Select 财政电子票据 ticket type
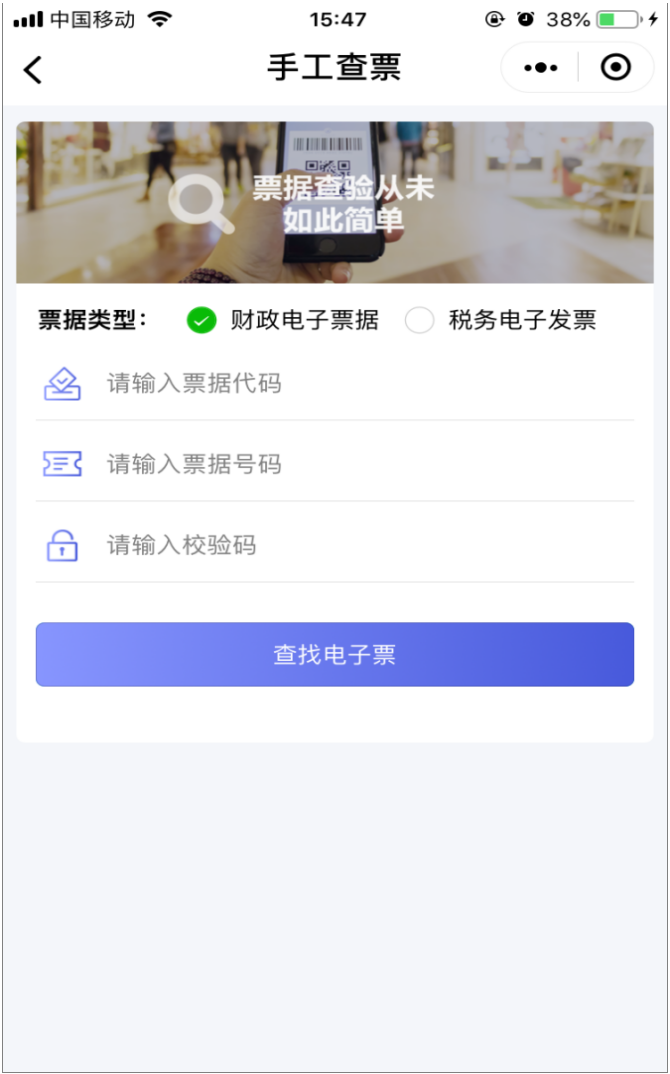 (x=202, y=320)
